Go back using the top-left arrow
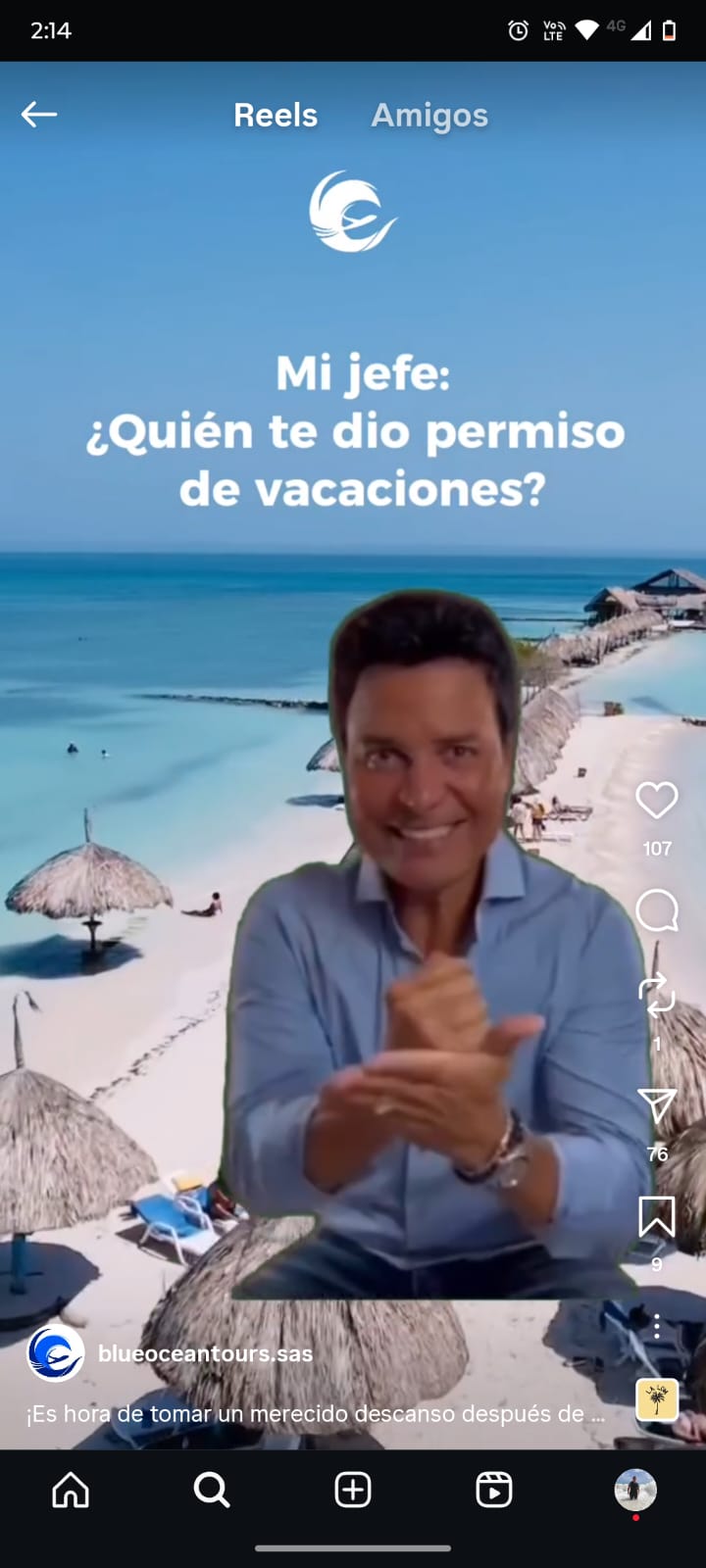This screenshot has height=1568, width=706. pos(39,115)
